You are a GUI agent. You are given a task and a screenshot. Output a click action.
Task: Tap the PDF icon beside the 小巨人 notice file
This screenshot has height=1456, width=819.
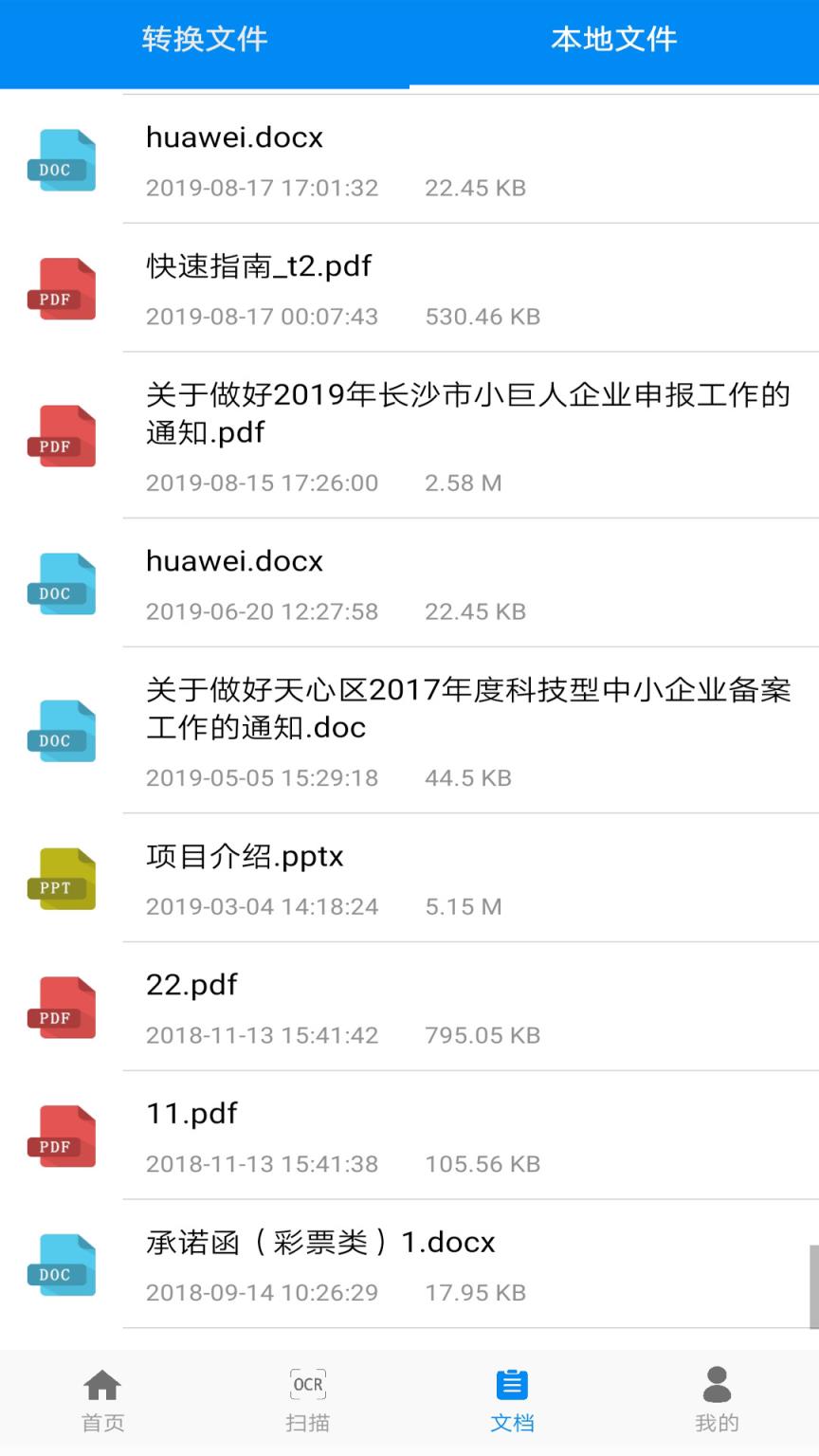61,434
